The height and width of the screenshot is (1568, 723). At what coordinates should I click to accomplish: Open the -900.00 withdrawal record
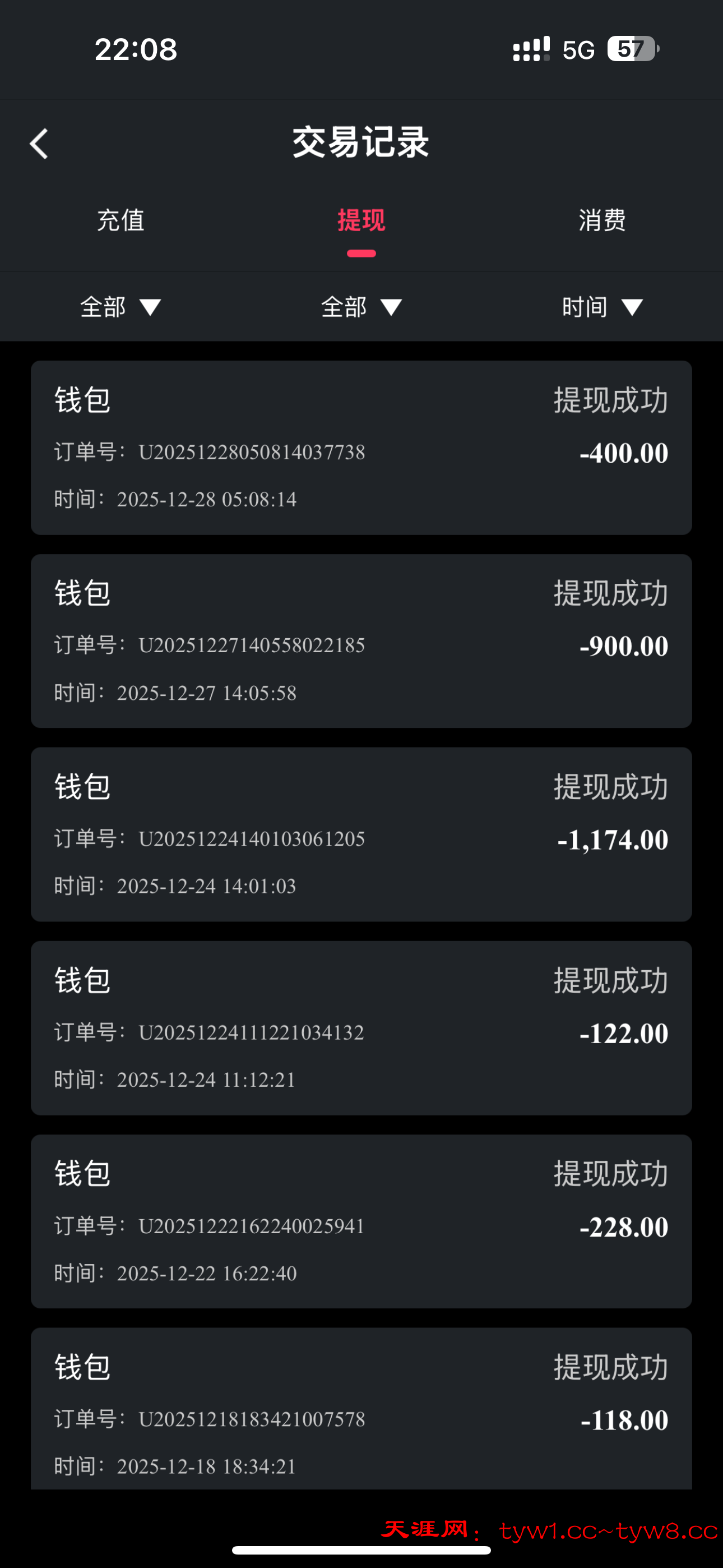coord(361,641)
